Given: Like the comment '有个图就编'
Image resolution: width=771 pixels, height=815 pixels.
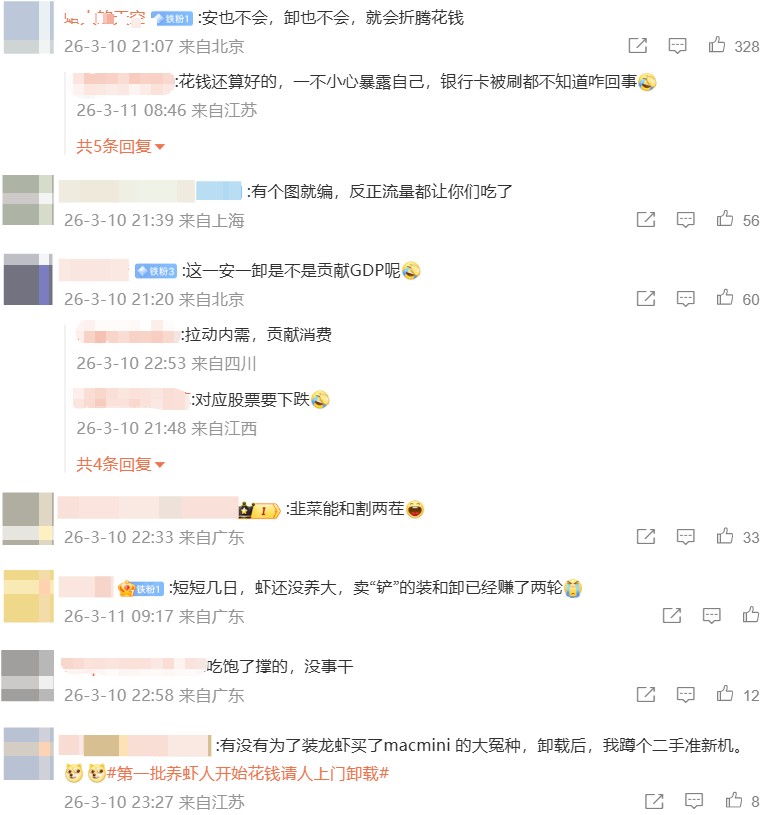Looking at the screenshot, I should click(725, 220).
